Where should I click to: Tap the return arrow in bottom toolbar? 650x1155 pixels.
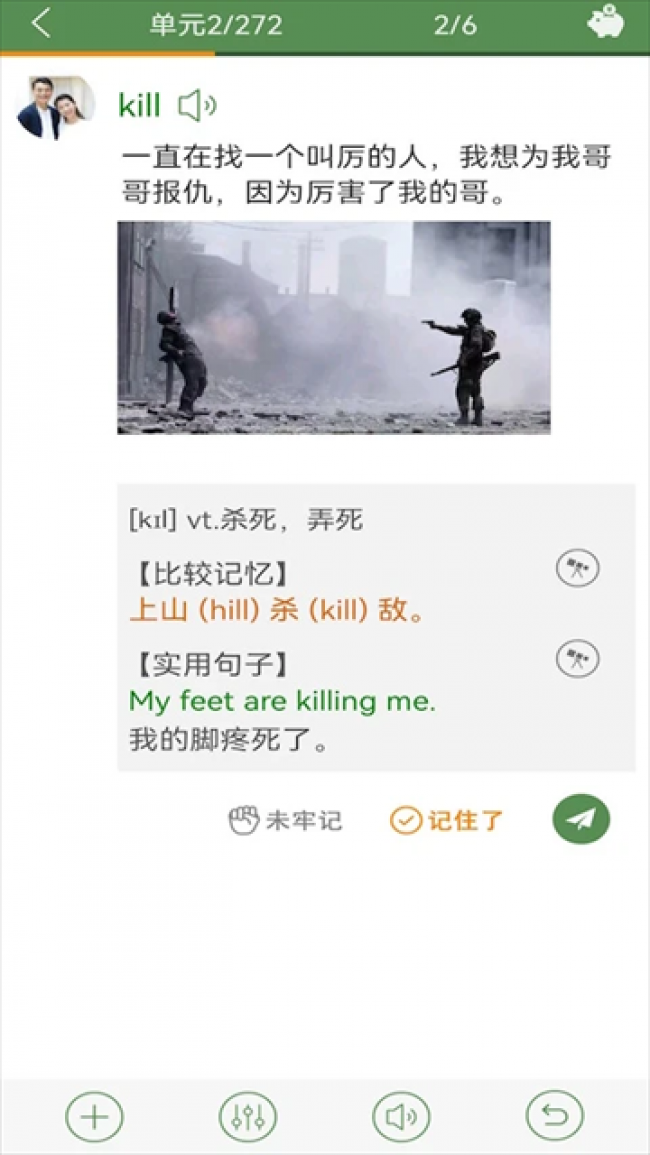coord(554,1116)
